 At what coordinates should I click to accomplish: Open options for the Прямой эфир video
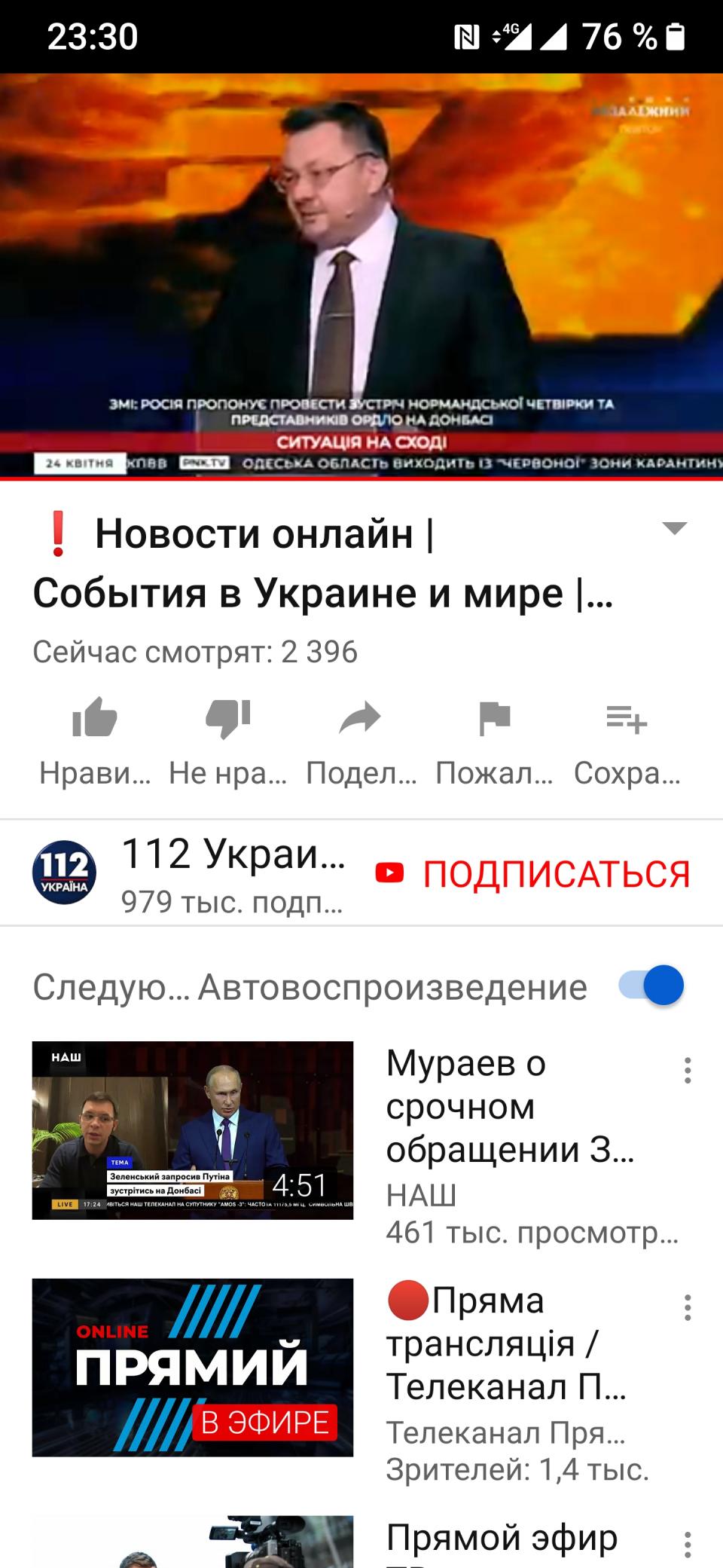687,1543
